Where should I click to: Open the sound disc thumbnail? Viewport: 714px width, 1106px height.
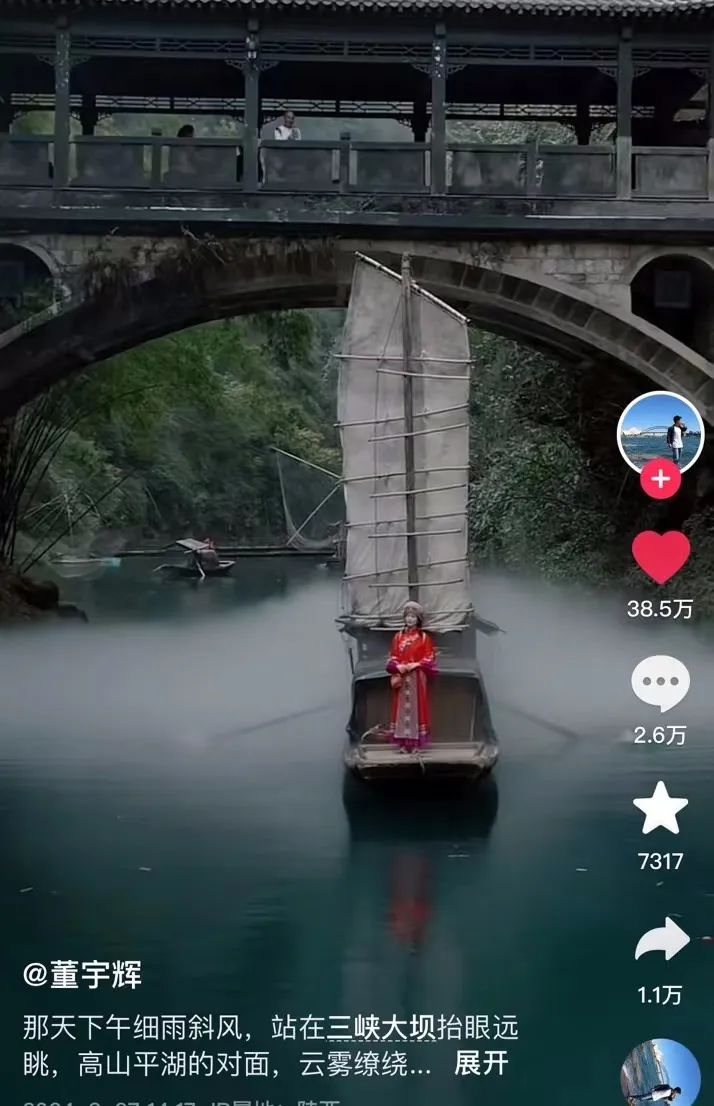click(660, 1075)
